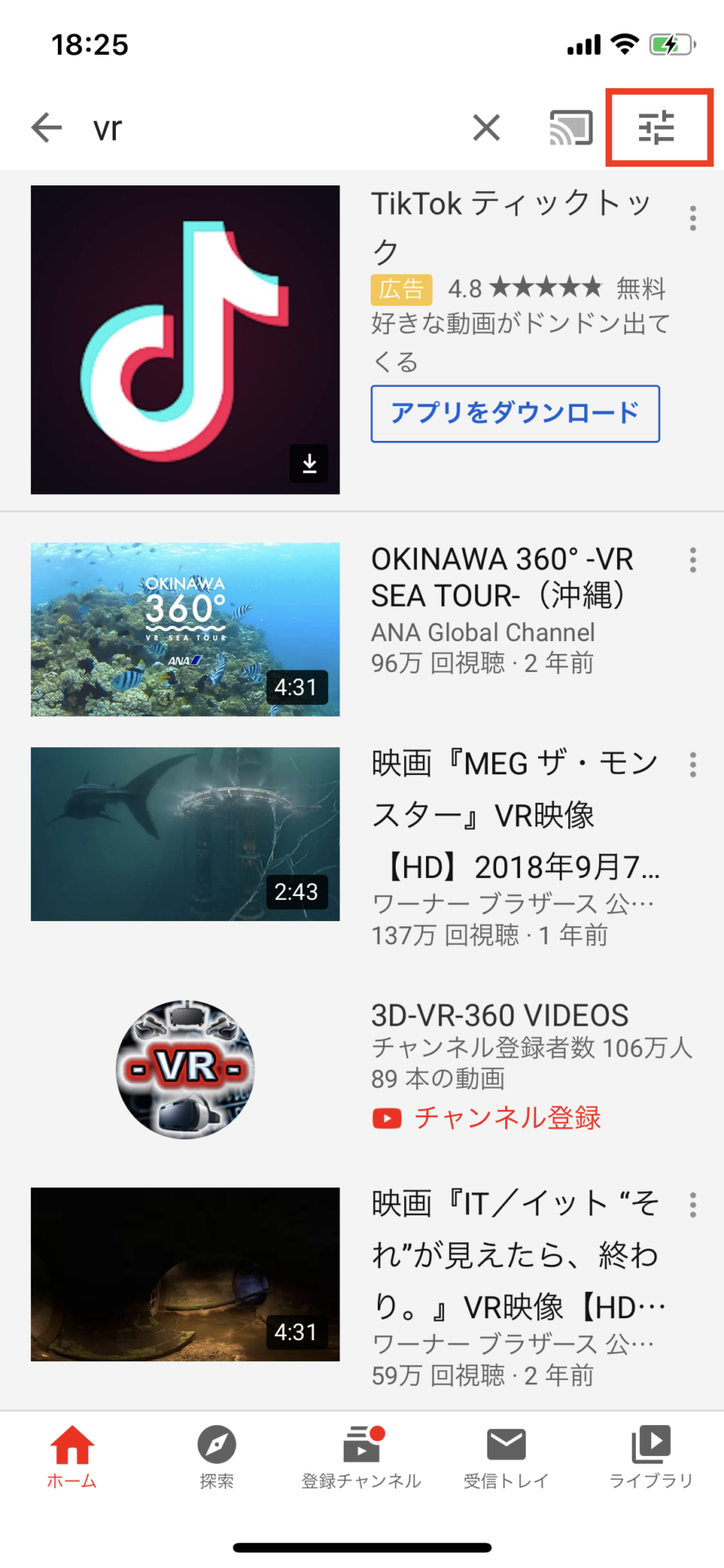Play the IT/イット VR映像 video
724x1568 pixels.
pyautogui.click(x=185, y=1274)
